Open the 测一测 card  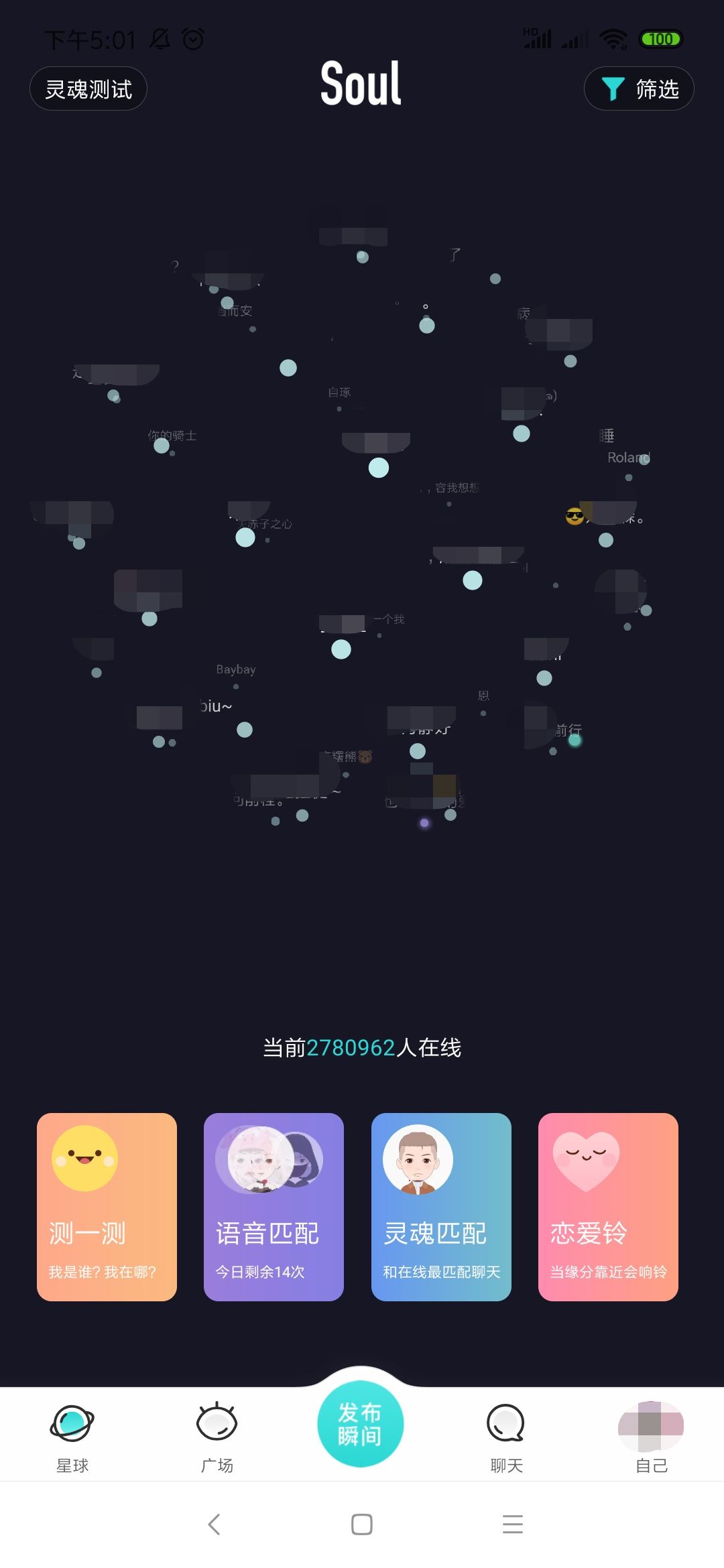click(x=107, y=1206)
